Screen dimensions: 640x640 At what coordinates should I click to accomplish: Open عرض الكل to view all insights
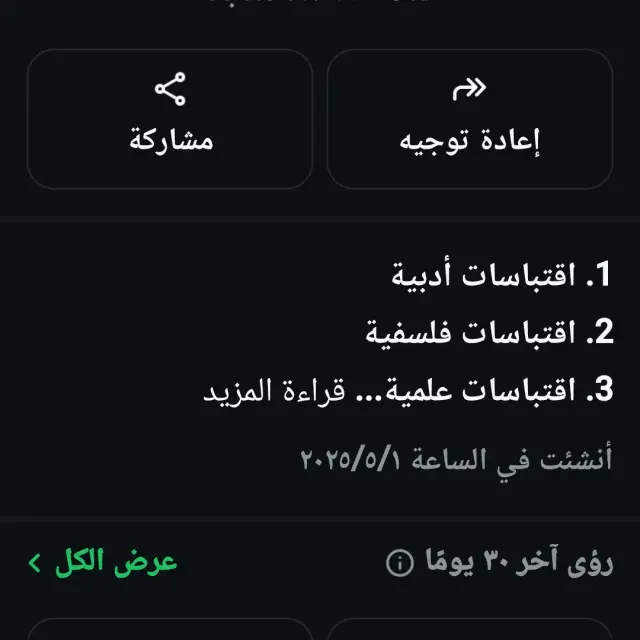(104, 562)
